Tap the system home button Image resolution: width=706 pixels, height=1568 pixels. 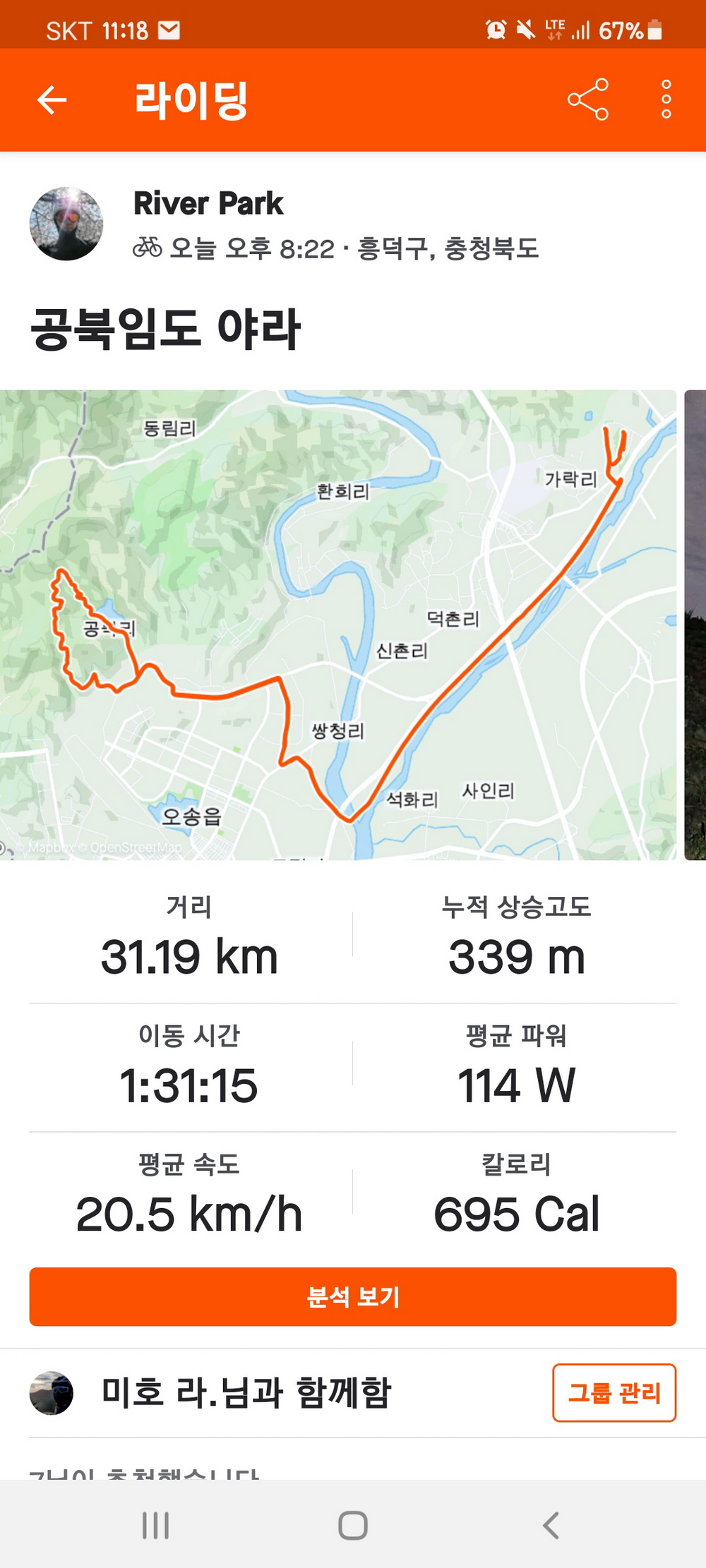point(353,1525)
